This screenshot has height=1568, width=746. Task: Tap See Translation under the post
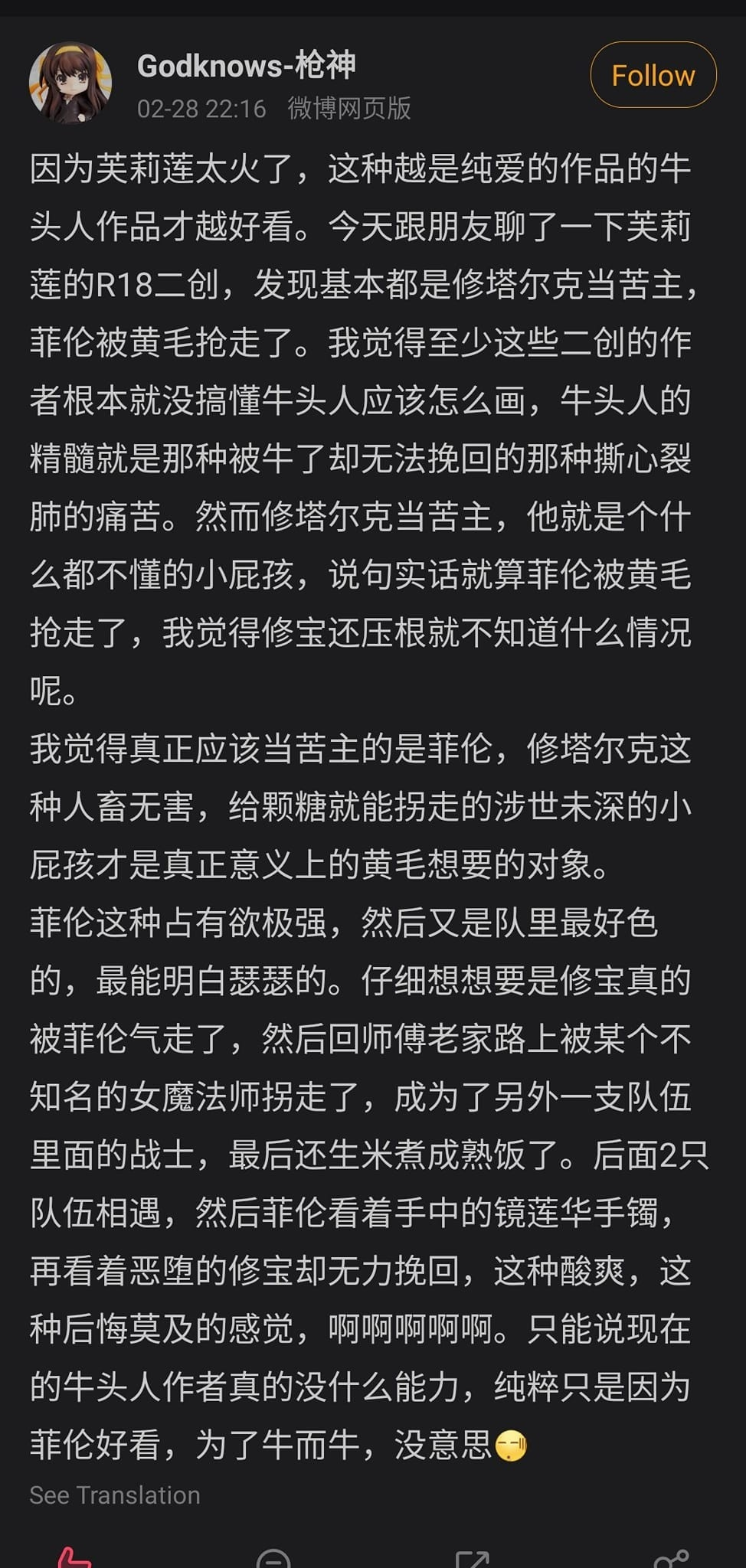pos(115,1494)
